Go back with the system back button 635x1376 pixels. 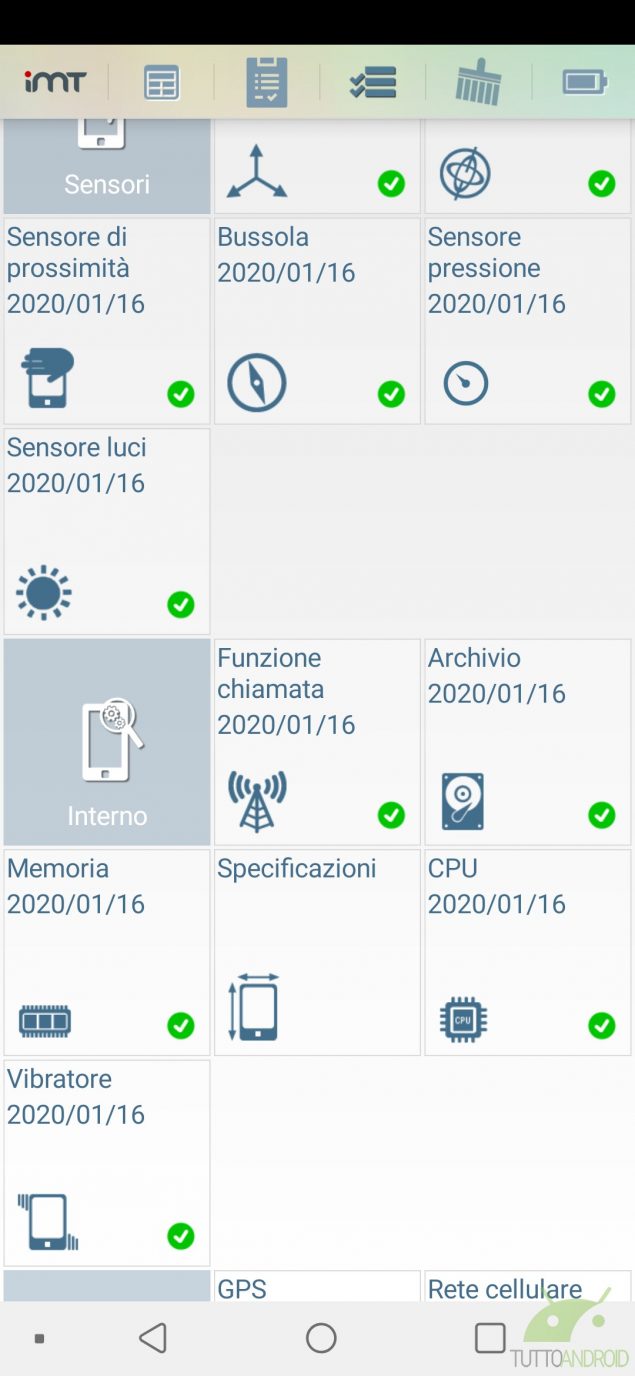[153, 1338]
